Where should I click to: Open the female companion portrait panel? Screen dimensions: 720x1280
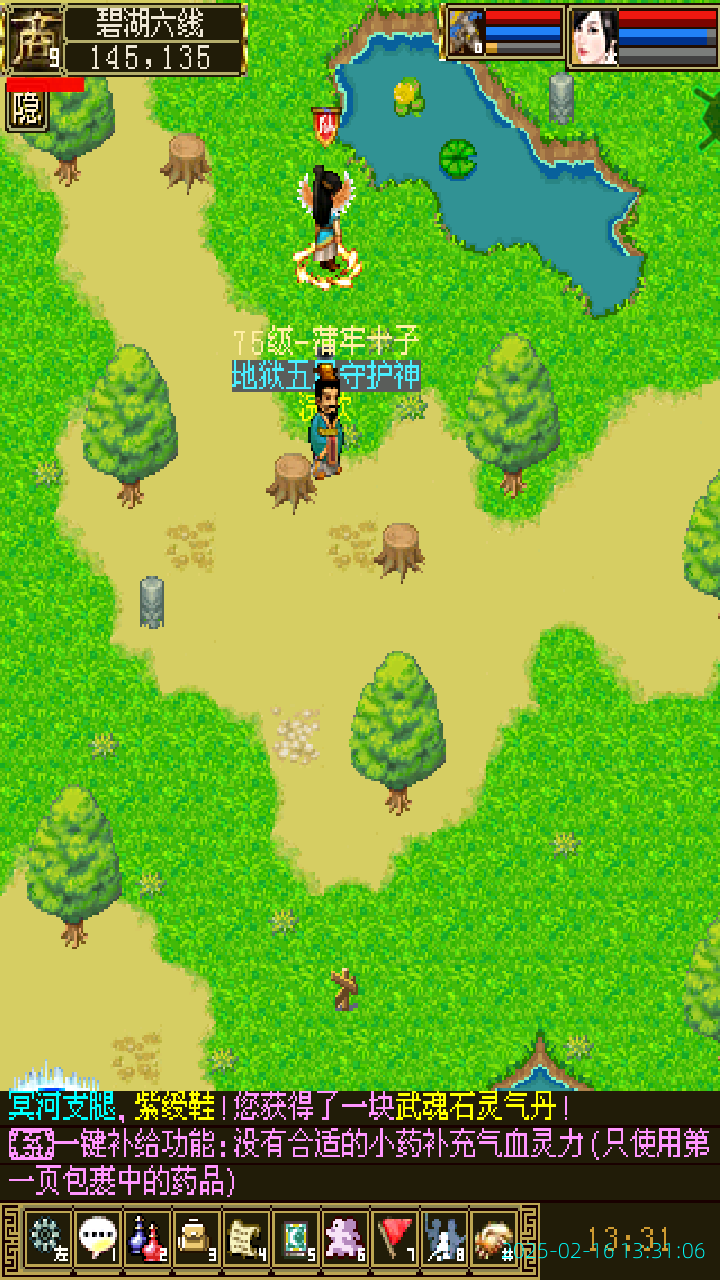[594, 37]
